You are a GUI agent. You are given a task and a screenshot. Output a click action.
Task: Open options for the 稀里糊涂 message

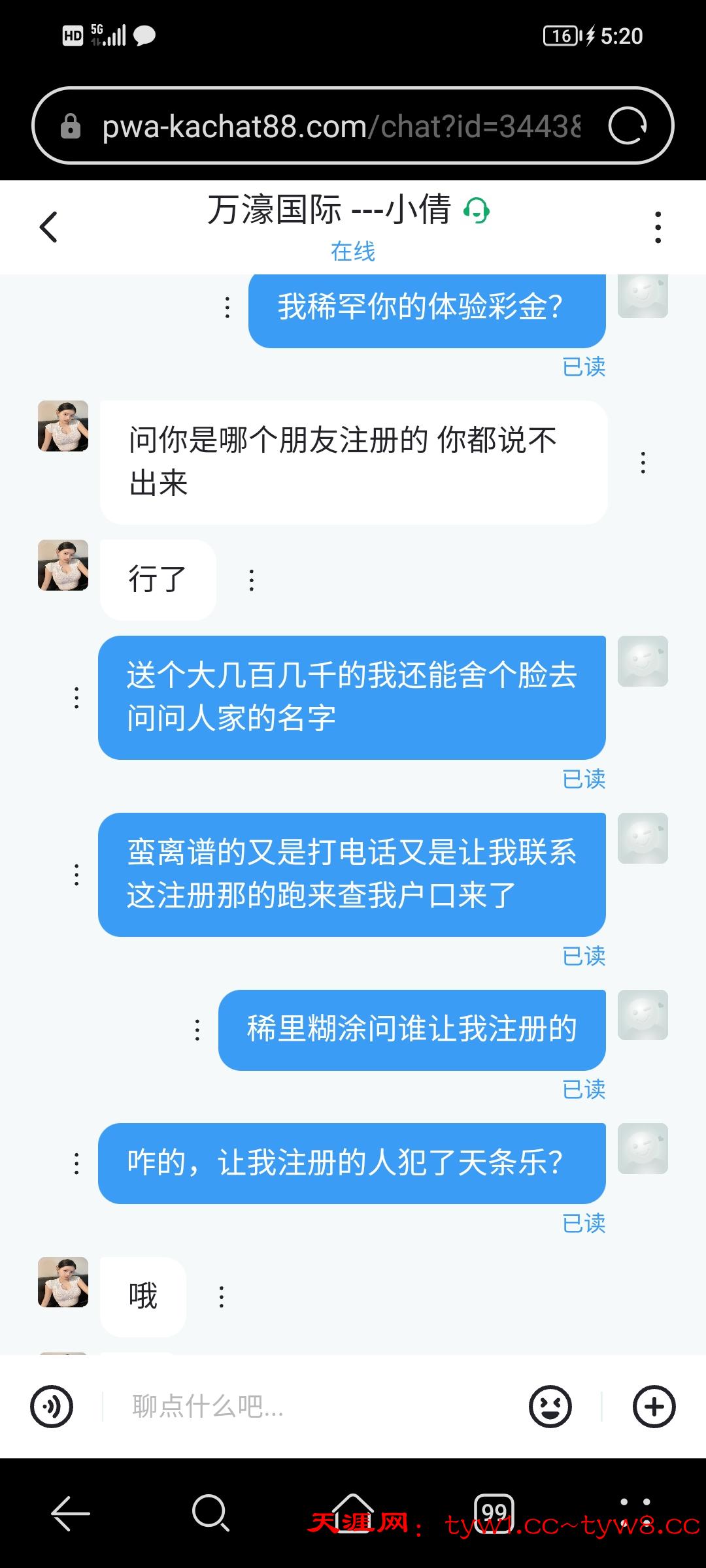pos(197,1030)
